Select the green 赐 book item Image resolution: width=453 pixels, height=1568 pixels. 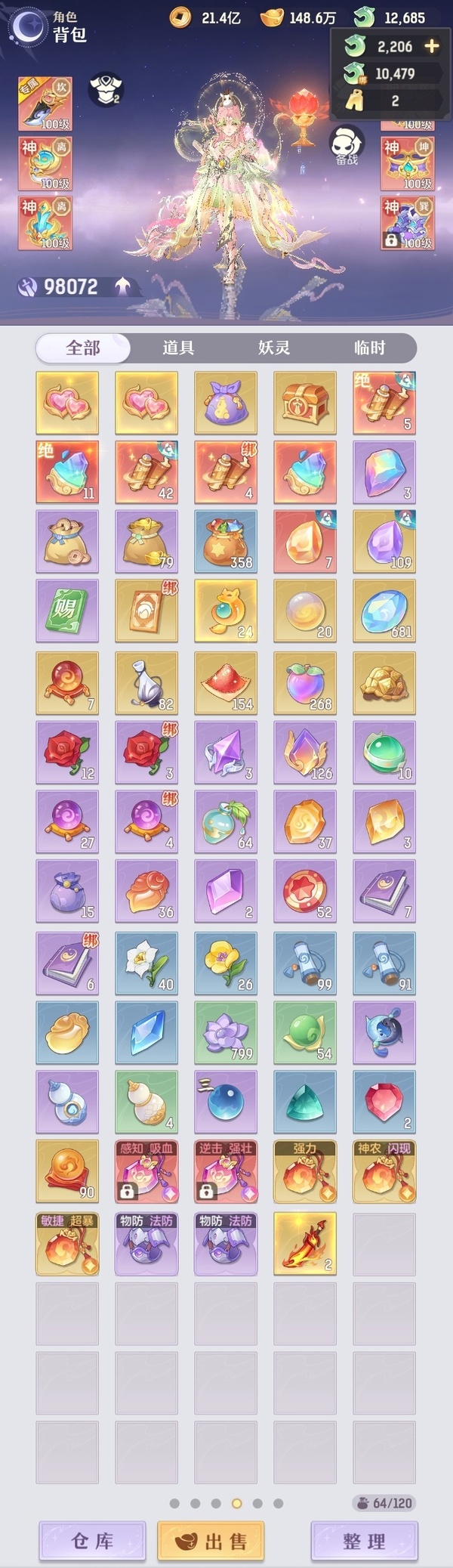coord(67,611)
